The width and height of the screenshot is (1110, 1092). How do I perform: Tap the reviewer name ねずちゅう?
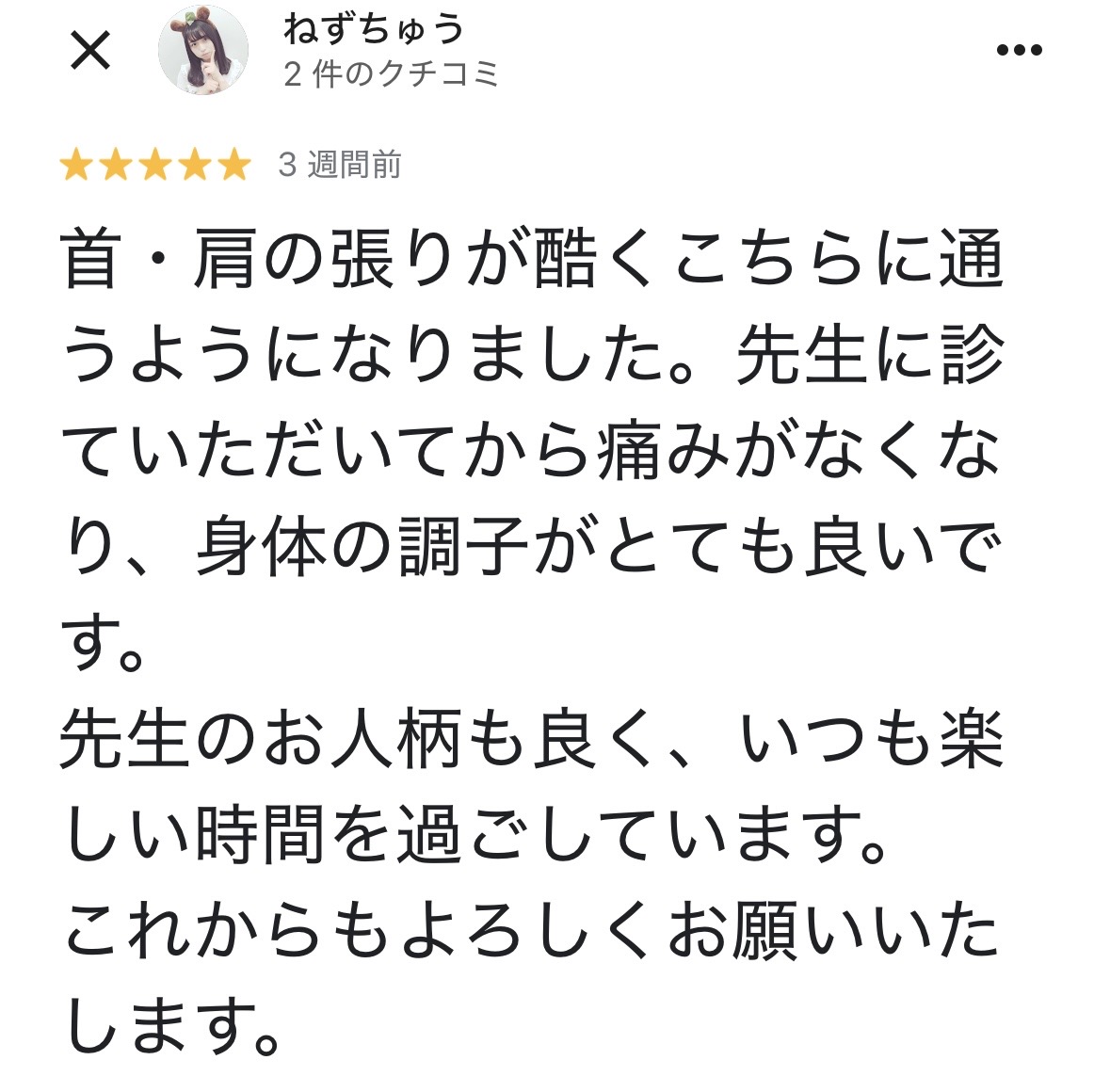pos(374,29)
